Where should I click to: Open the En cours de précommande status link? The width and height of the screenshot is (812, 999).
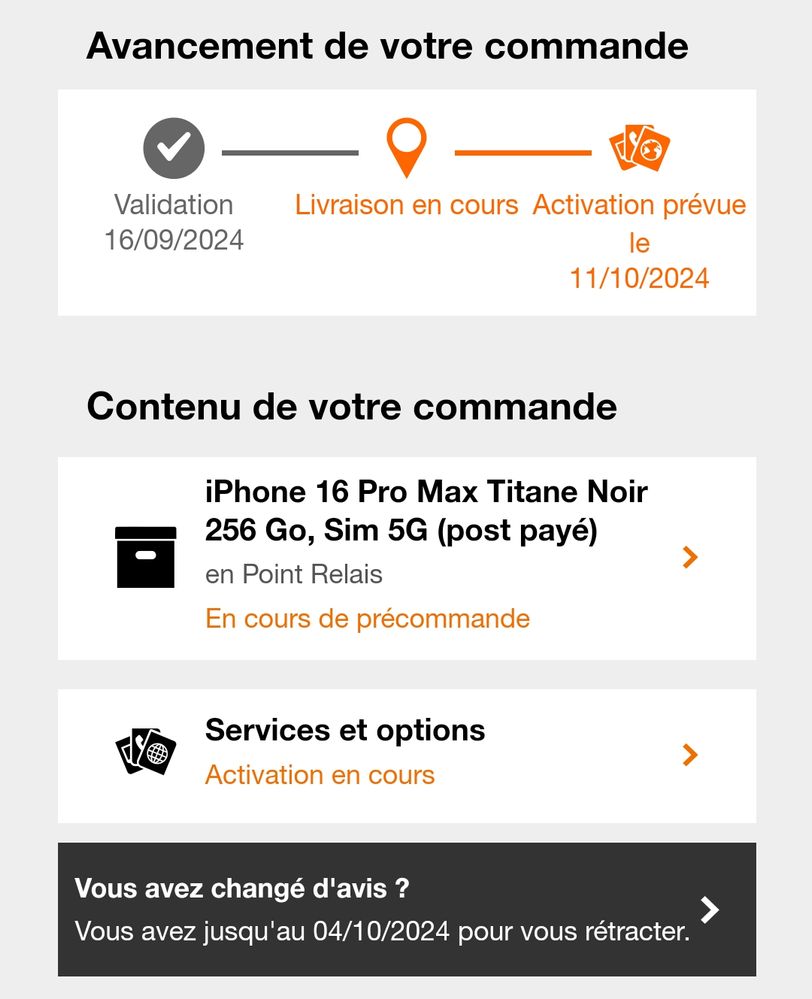[x=366, y=618]
